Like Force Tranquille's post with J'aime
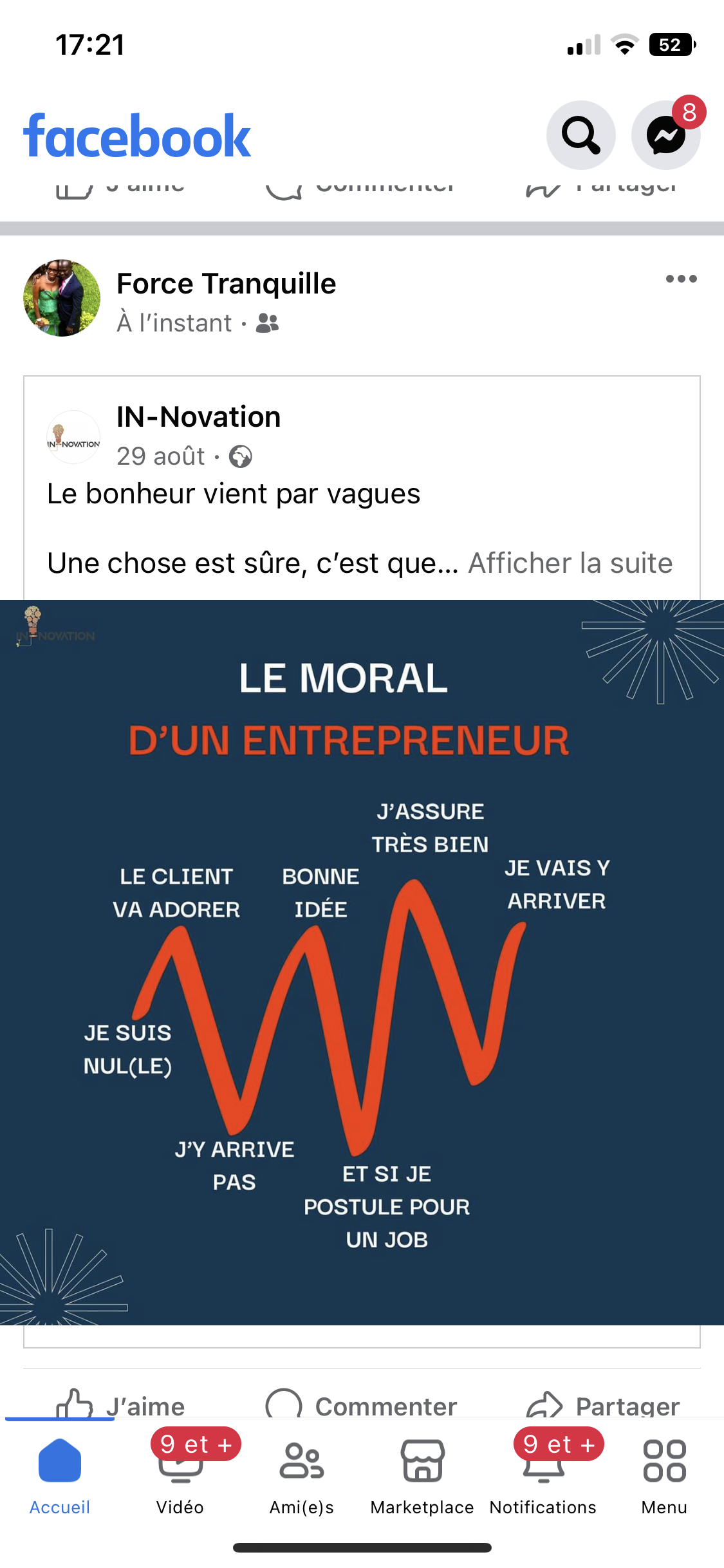This screenshot has width=724, height=1568. click(x=122, y=1405)
